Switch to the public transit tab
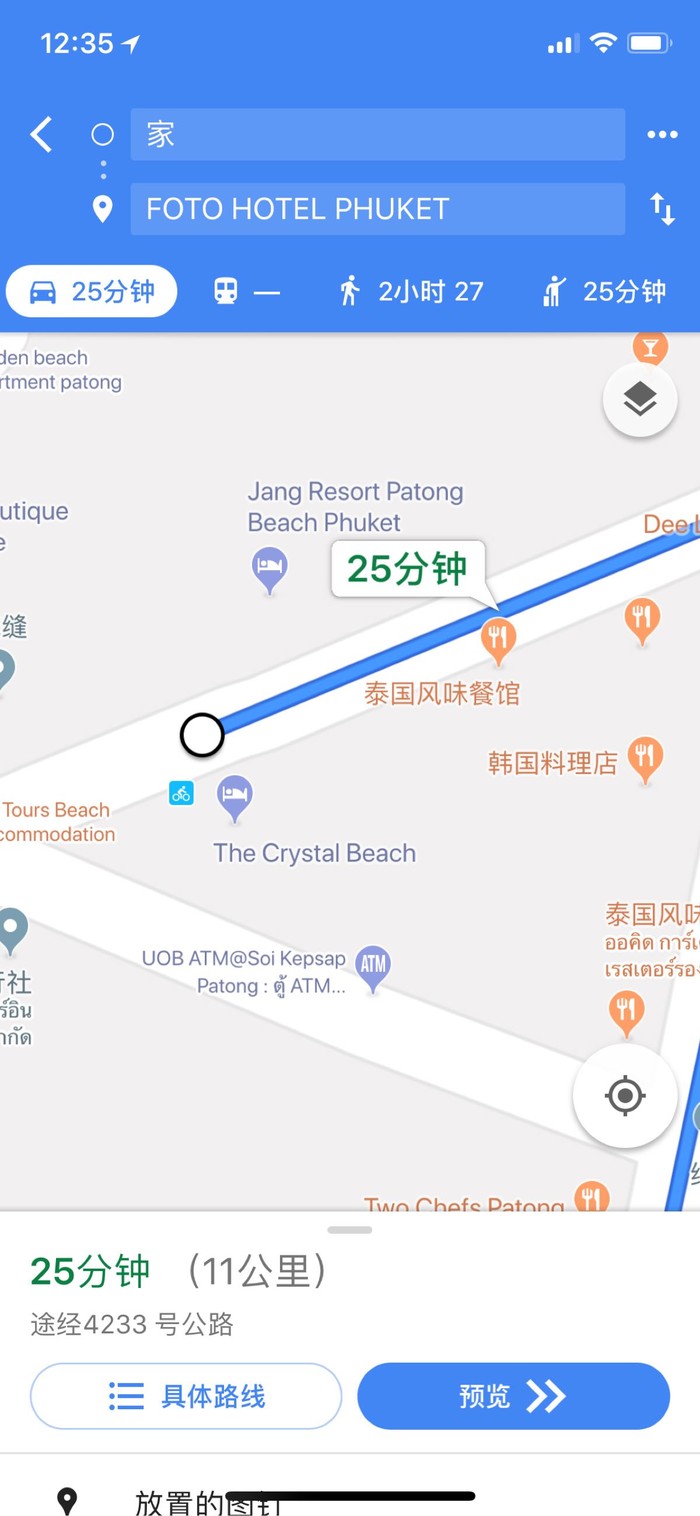Image resolution: width=700 pixels, height=1516 pixels. pyautogui.click(x=246, y=291)
